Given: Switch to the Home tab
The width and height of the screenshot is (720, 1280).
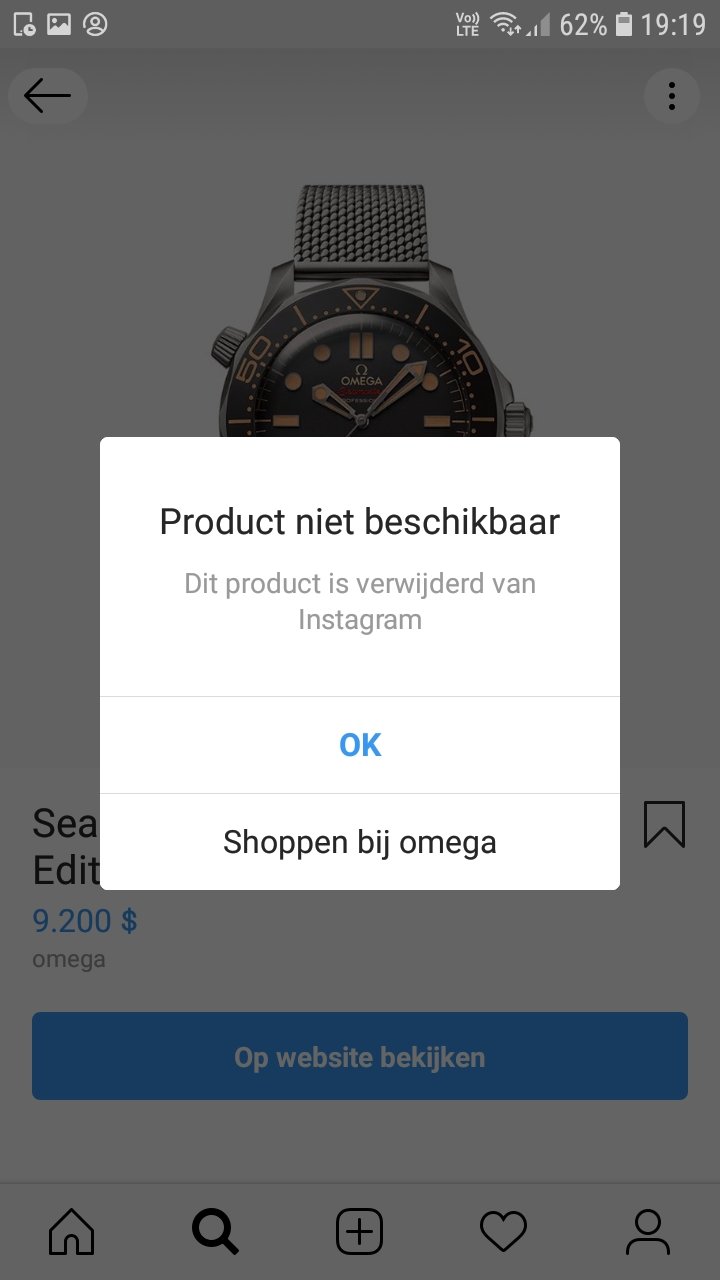Looking at the screenshot, I should click(x=72, y=1231).
